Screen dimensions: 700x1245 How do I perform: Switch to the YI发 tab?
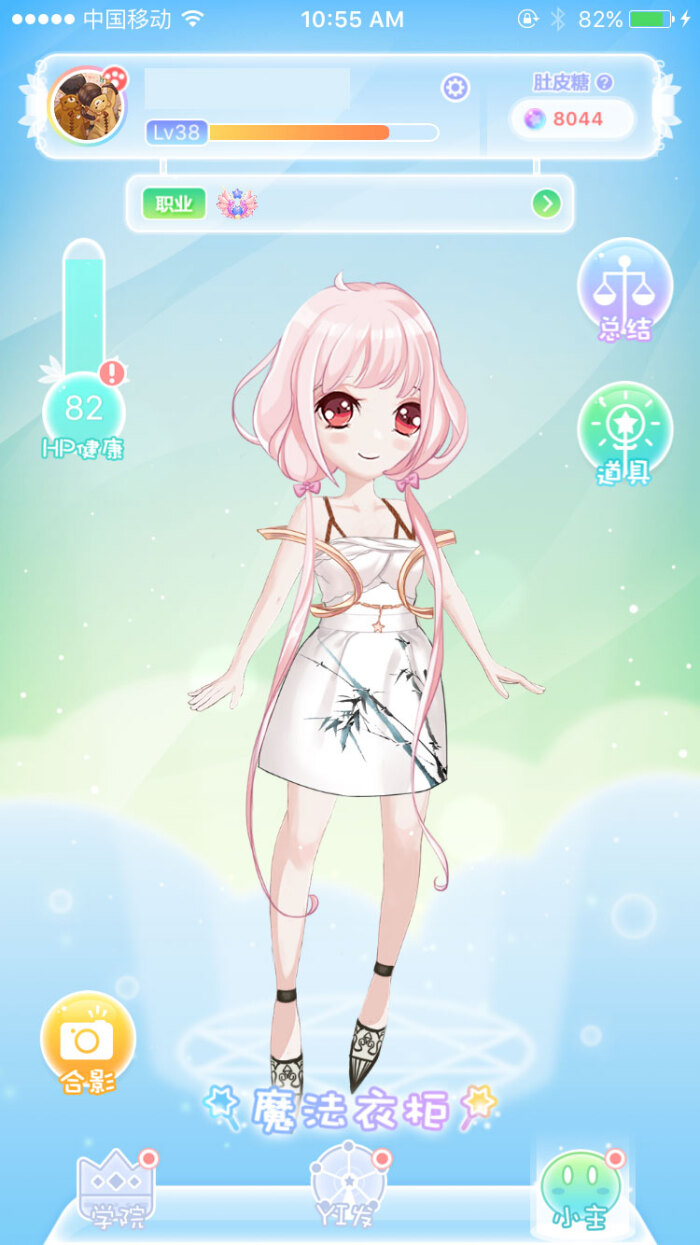coord(347,1188)
